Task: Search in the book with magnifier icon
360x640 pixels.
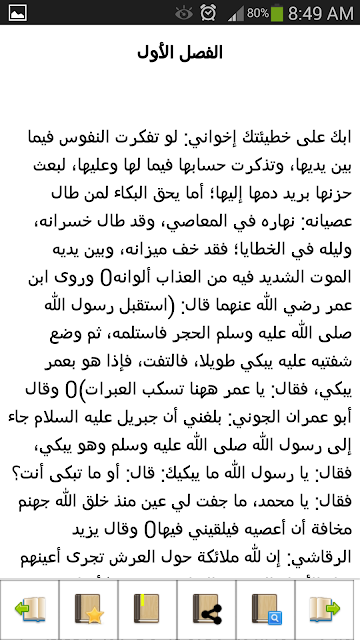Action: (x=266, y=609)
